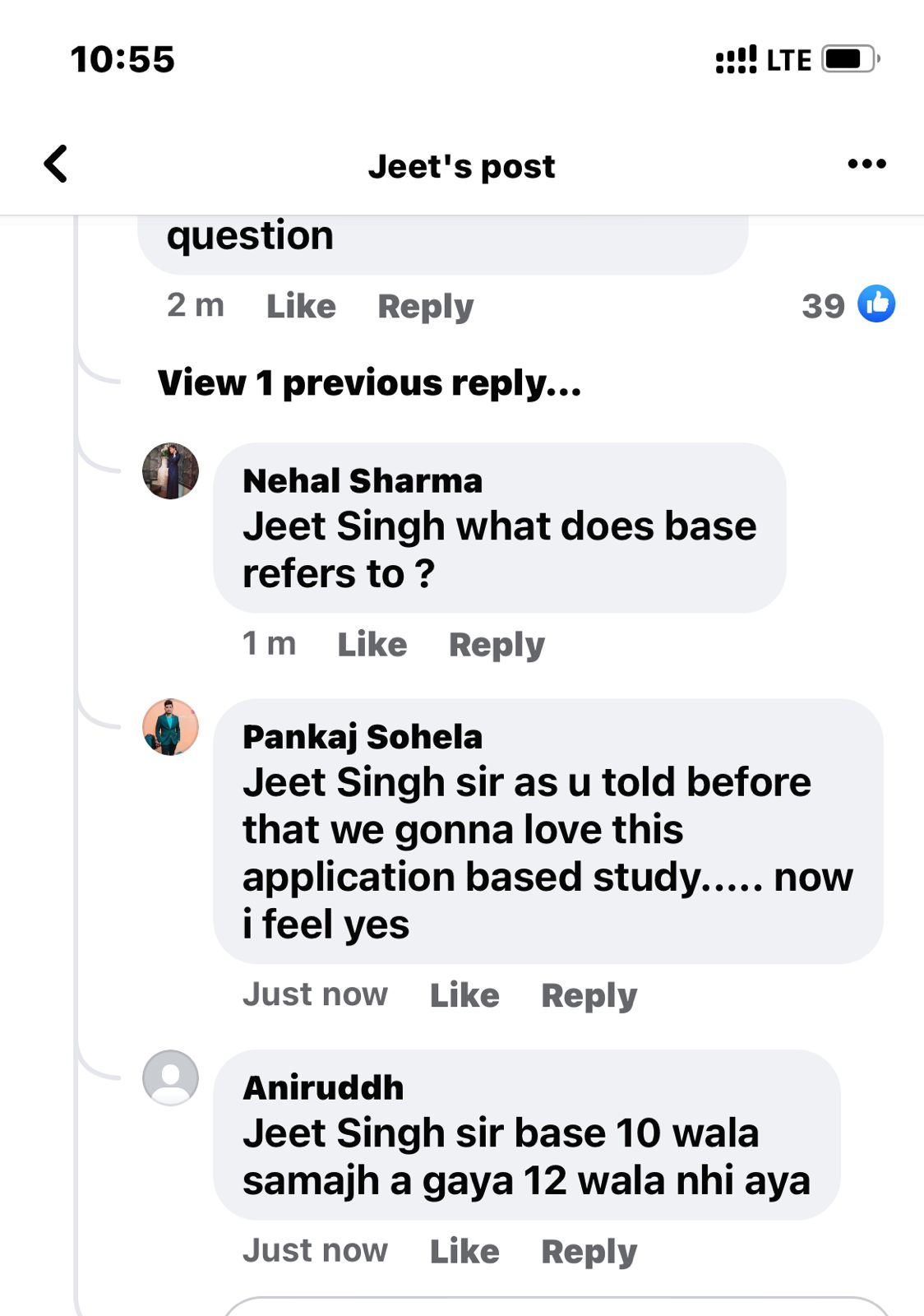Open Aniruddh's profile name
Viewport: 924px width, 1316px height.
[323, 1088]
